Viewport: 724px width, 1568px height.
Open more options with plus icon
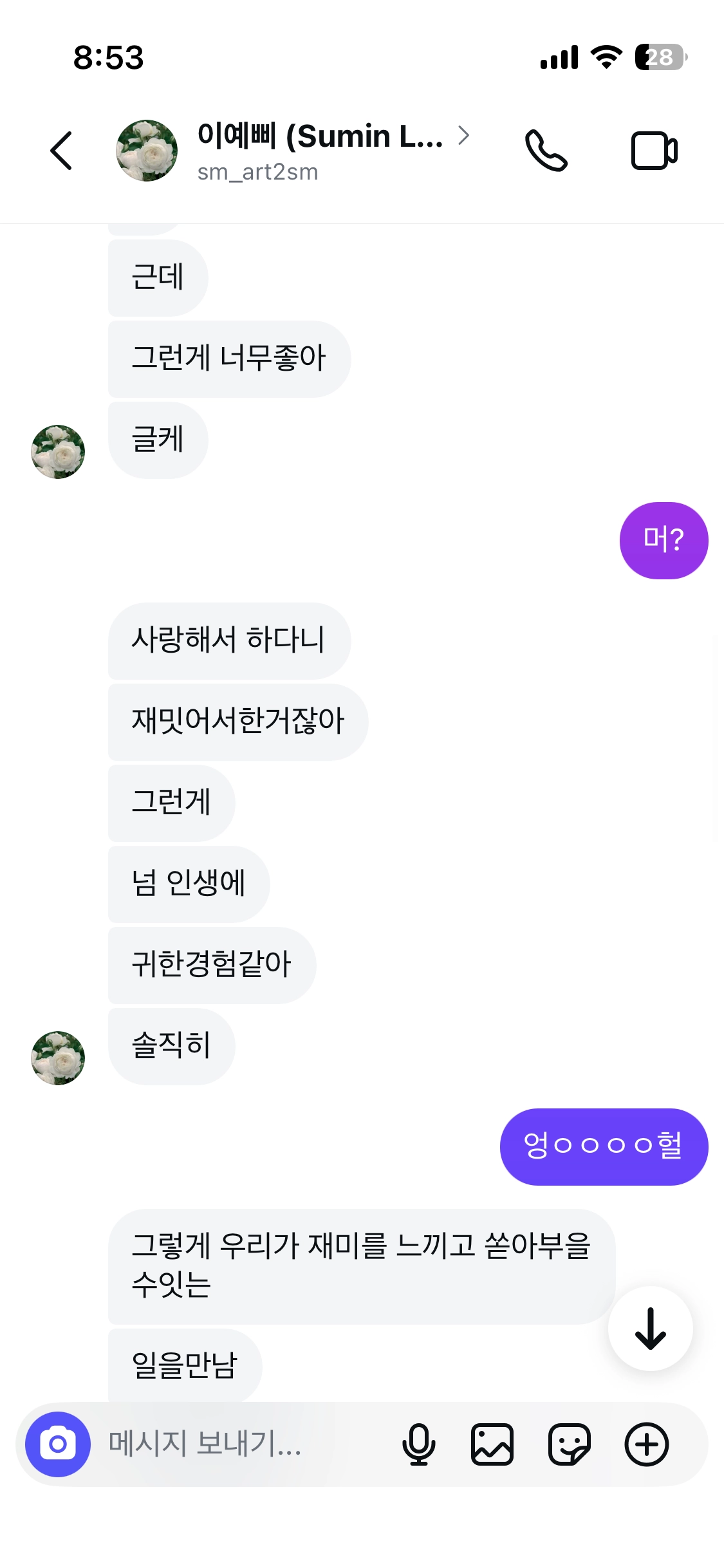[x=647, y=1444]
